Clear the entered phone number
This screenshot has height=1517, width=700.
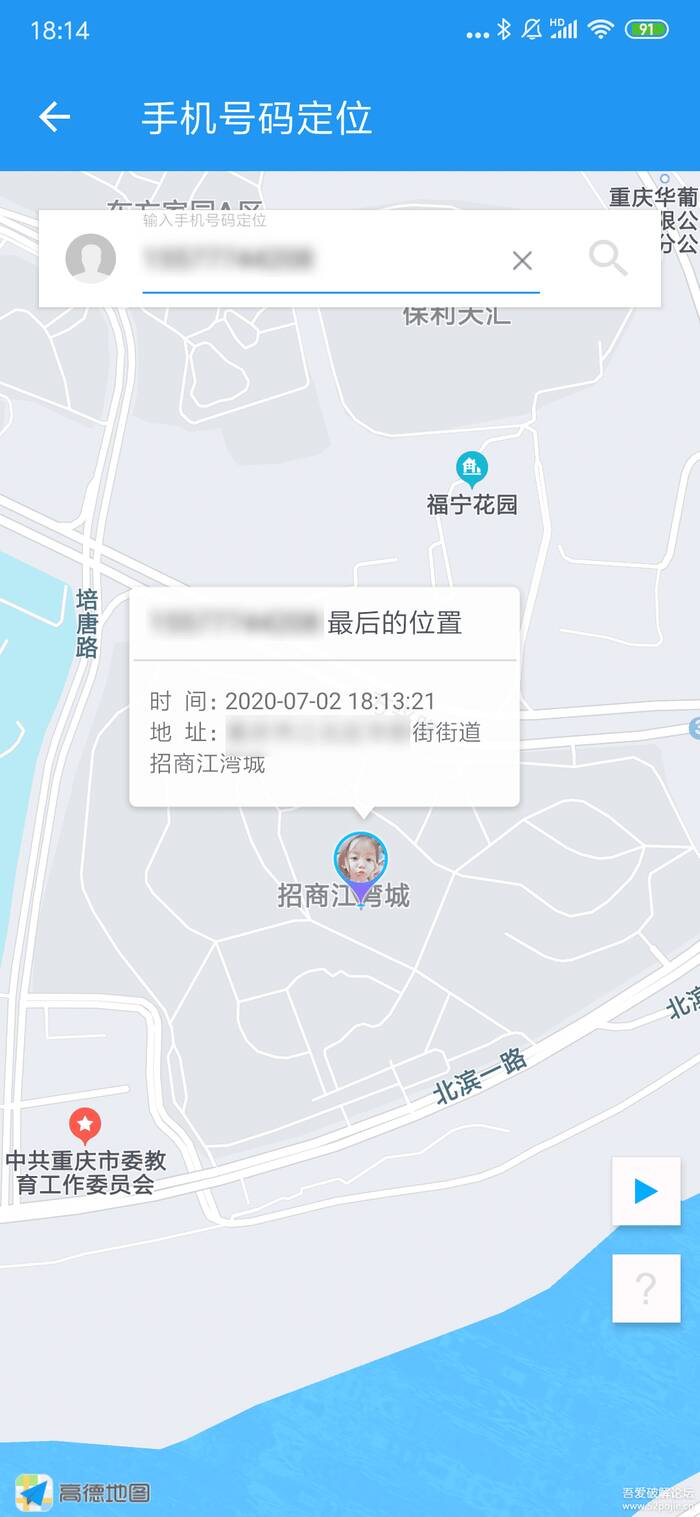point(522,261)
